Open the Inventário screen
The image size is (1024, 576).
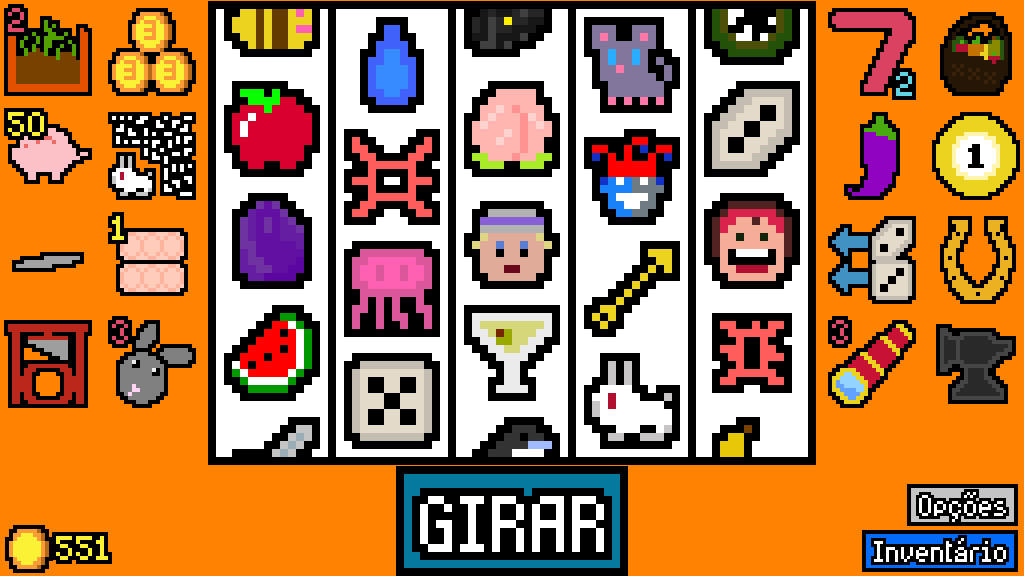(940, 551)
